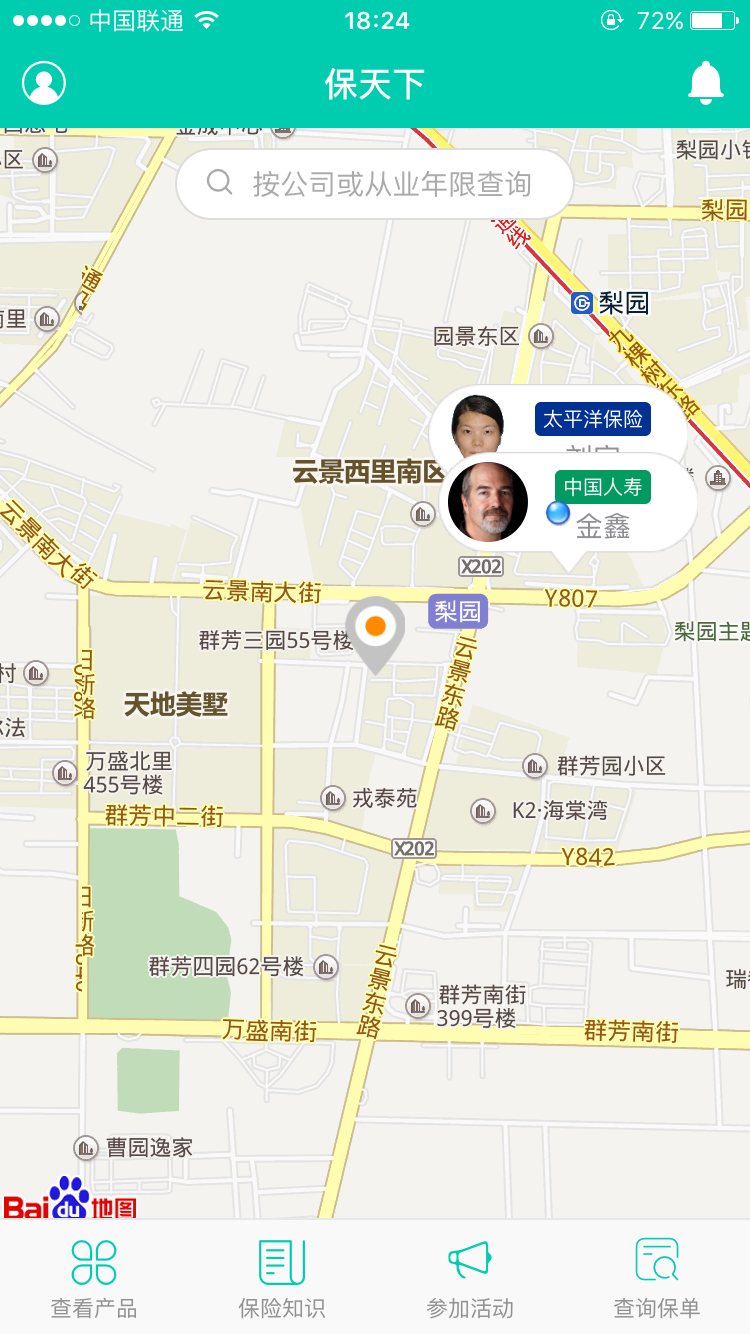Switch to the 保险知识 tab

point(281,1277)
